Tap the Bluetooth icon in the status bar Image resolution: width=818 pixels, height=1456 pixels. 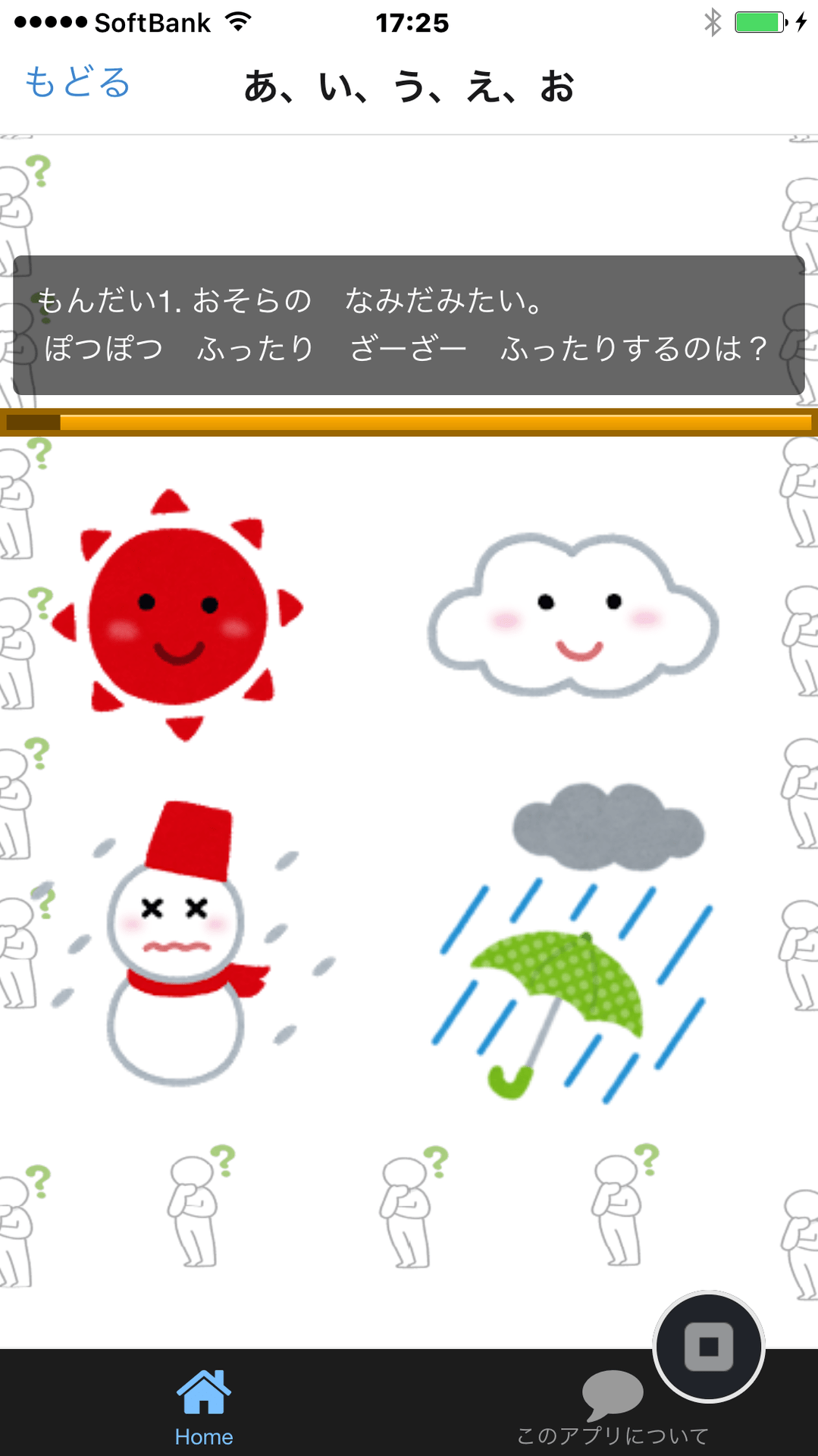[712, 22]
